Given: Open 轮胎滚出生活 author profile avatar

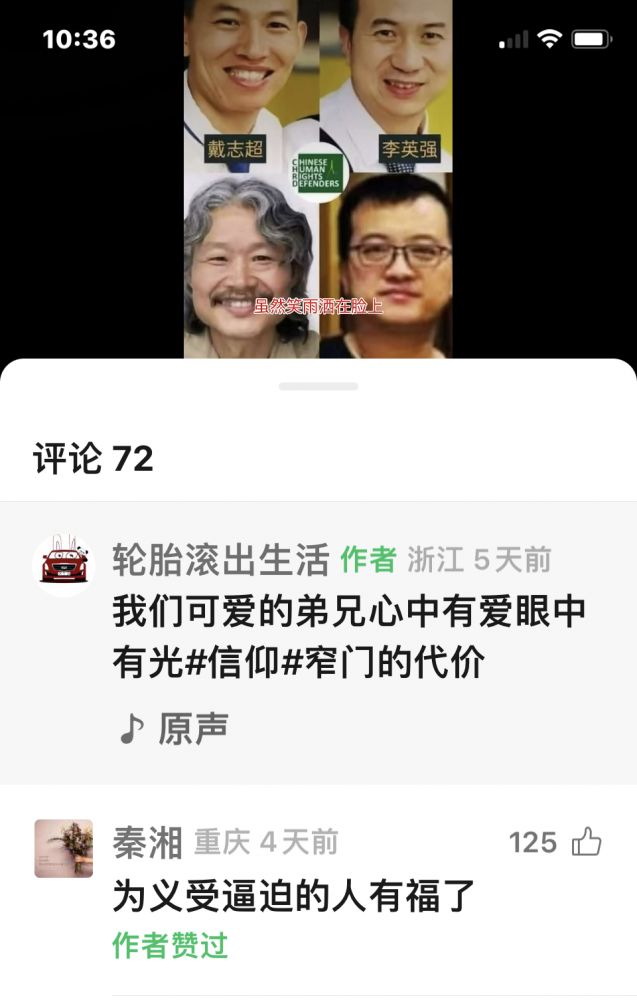Looking at the screenshot, I should [x=64, y=565].
